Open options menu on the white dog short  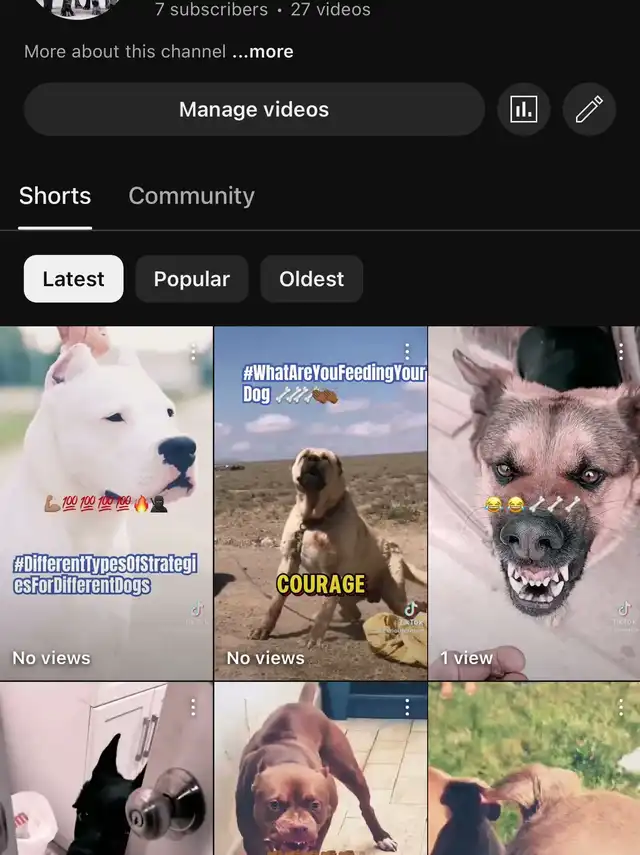point(193,352)
